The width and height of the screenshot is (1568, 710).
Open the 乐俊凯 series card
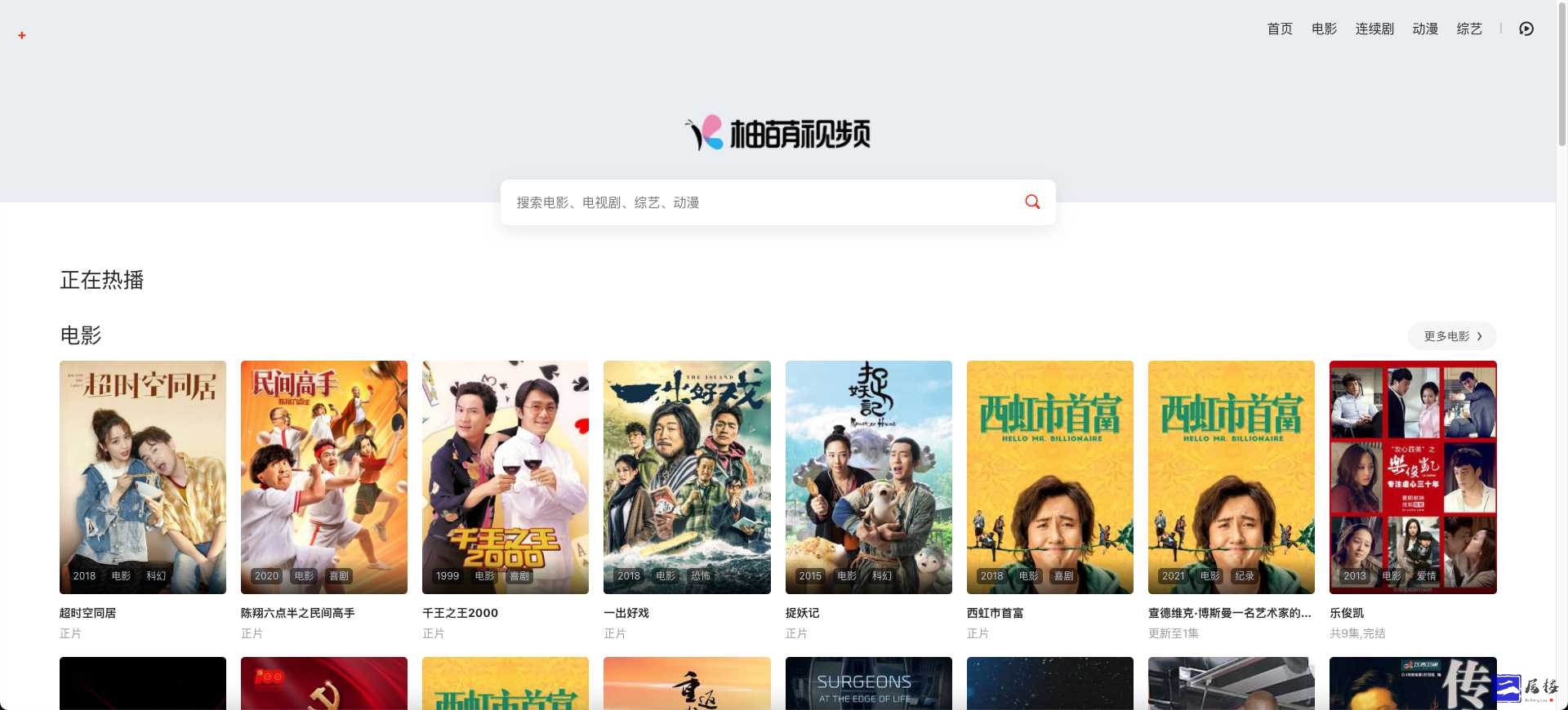1412,477
